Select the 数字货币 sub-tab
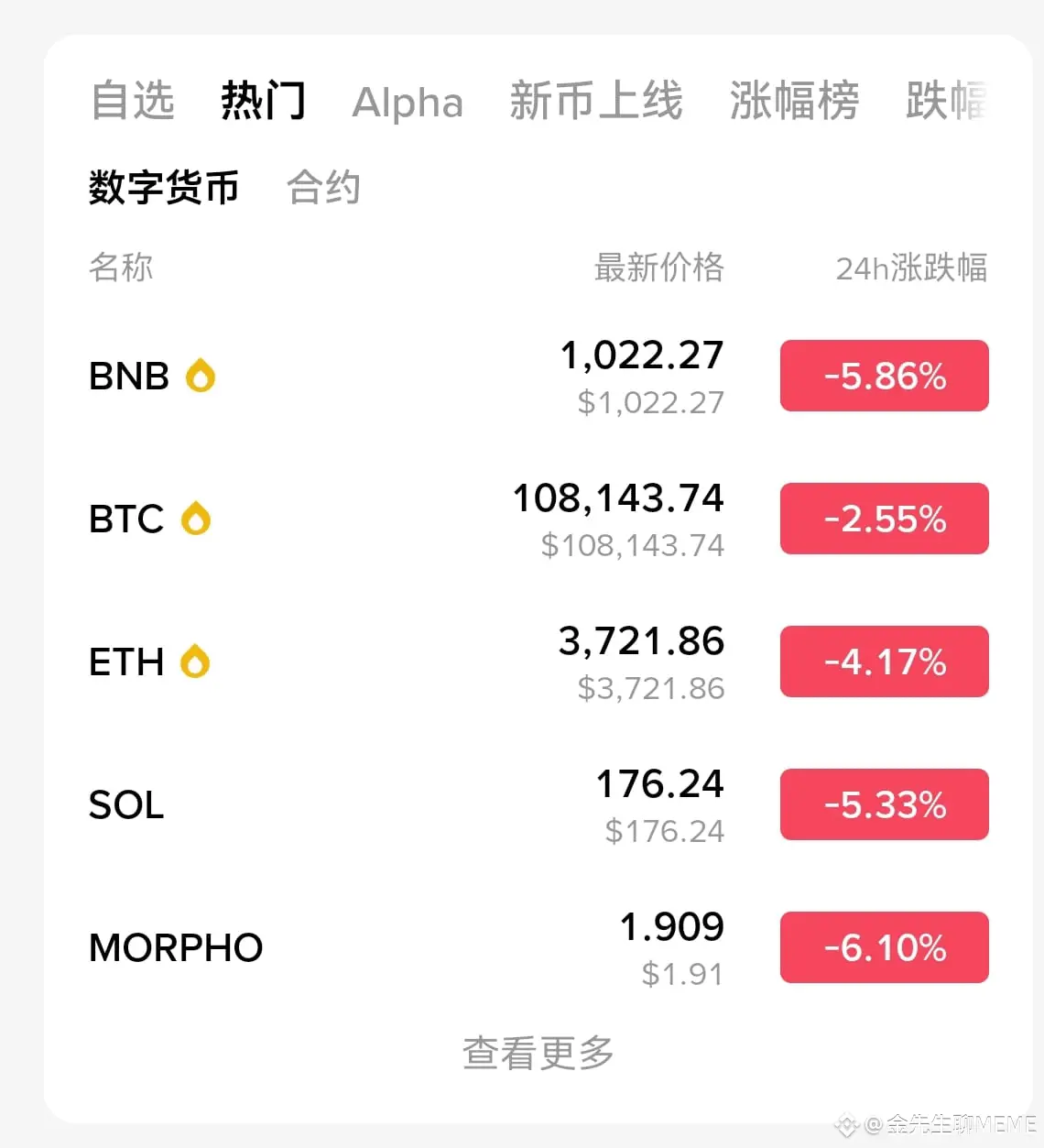The image size is (1044, 1148). 164,188
